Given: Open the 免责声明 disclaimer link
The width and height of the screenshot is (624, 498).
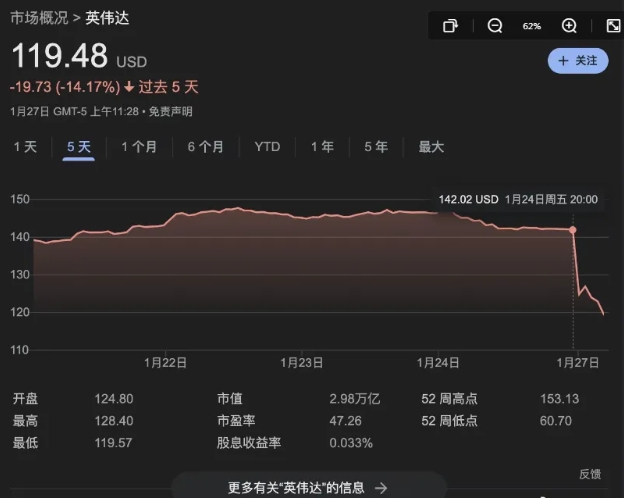Looking at the screenshot, I should tap(171, 111).
